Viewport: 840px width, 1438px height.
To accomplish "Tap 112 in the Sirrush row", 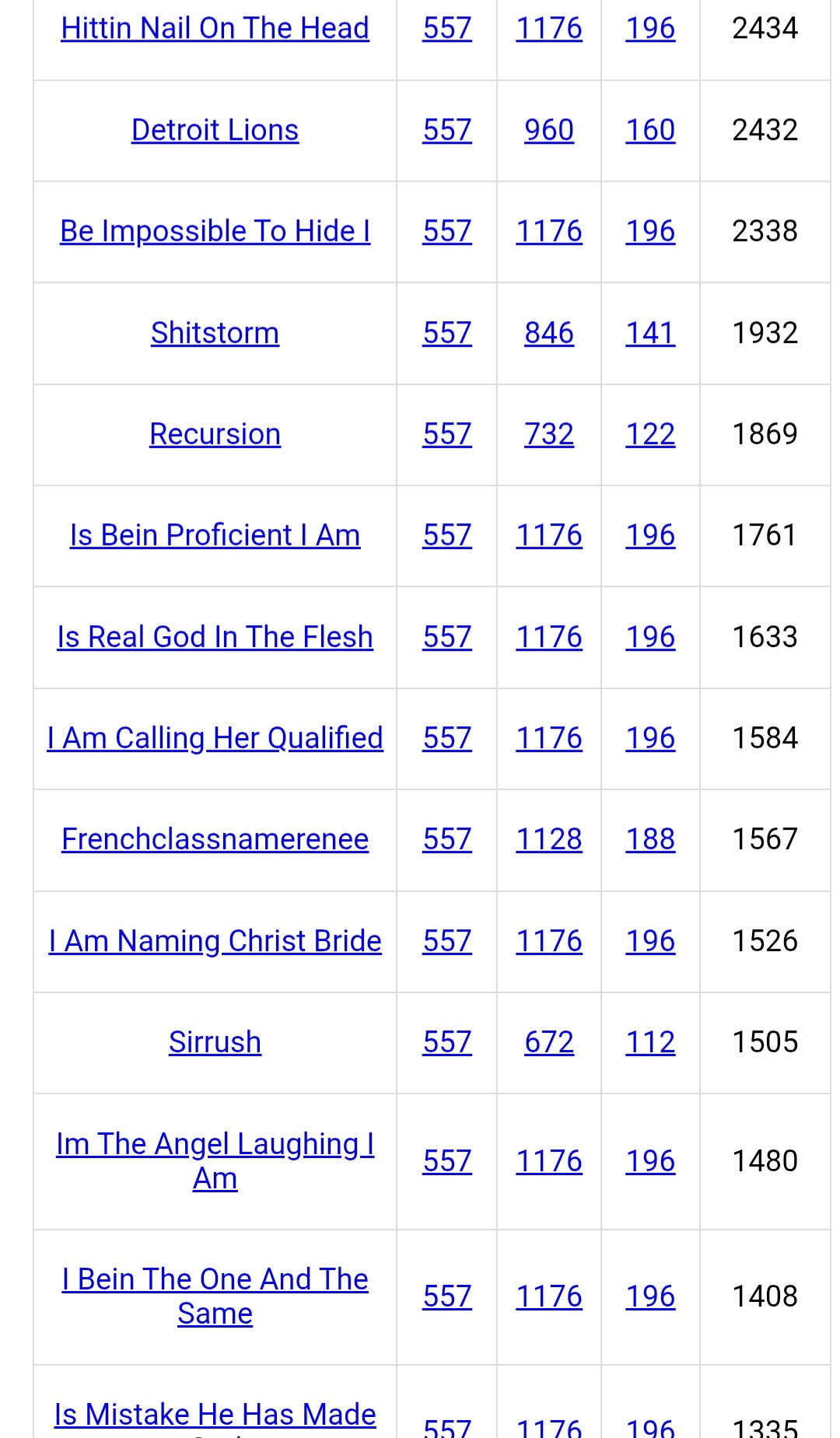I will [650, 1042].
